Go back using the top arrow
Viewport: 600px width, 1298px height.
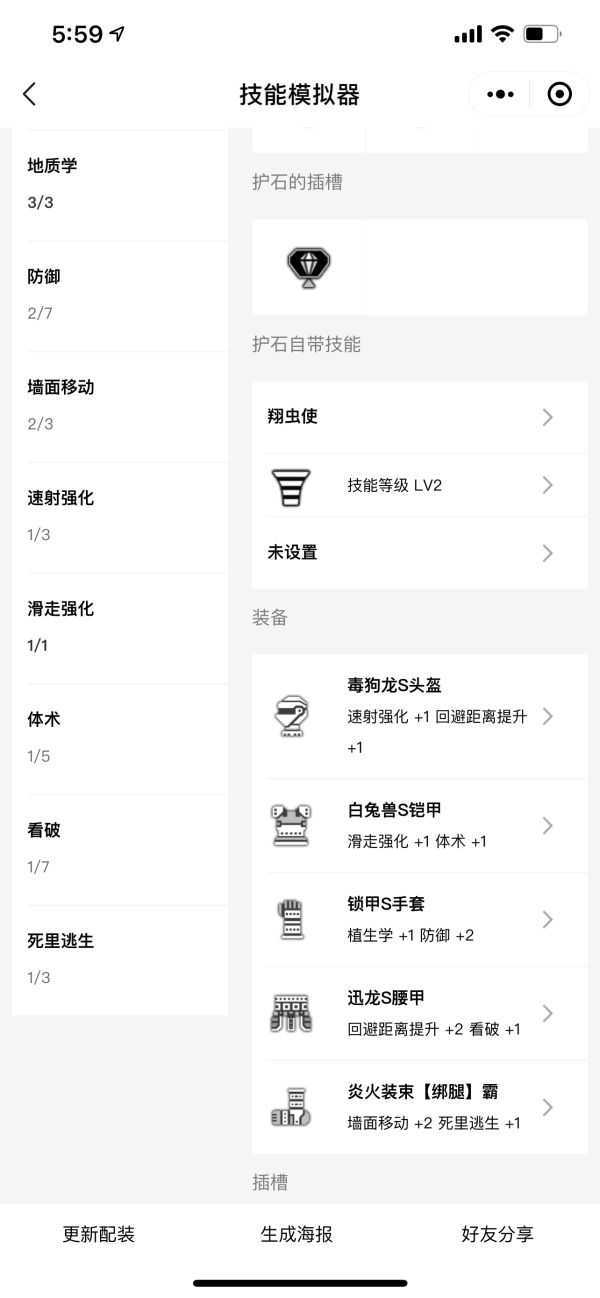[29, 94]
